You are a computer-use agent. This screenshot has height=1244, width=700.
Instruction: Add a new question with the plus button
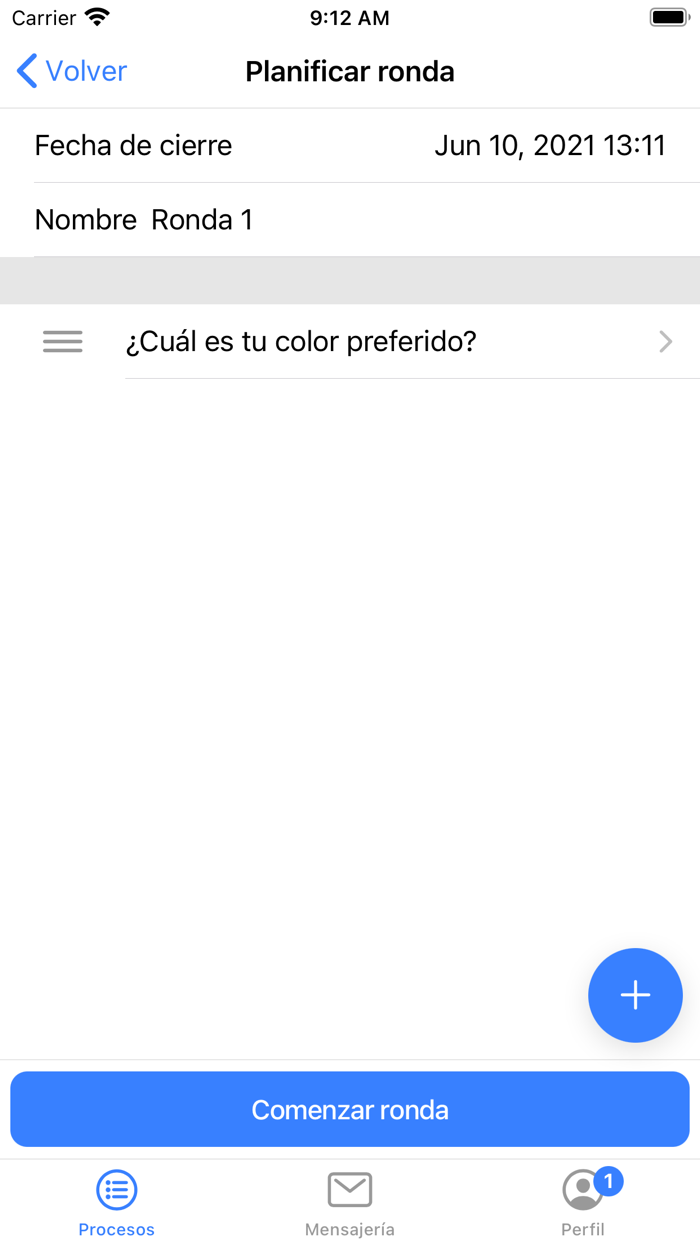click(x=635, y=995)
